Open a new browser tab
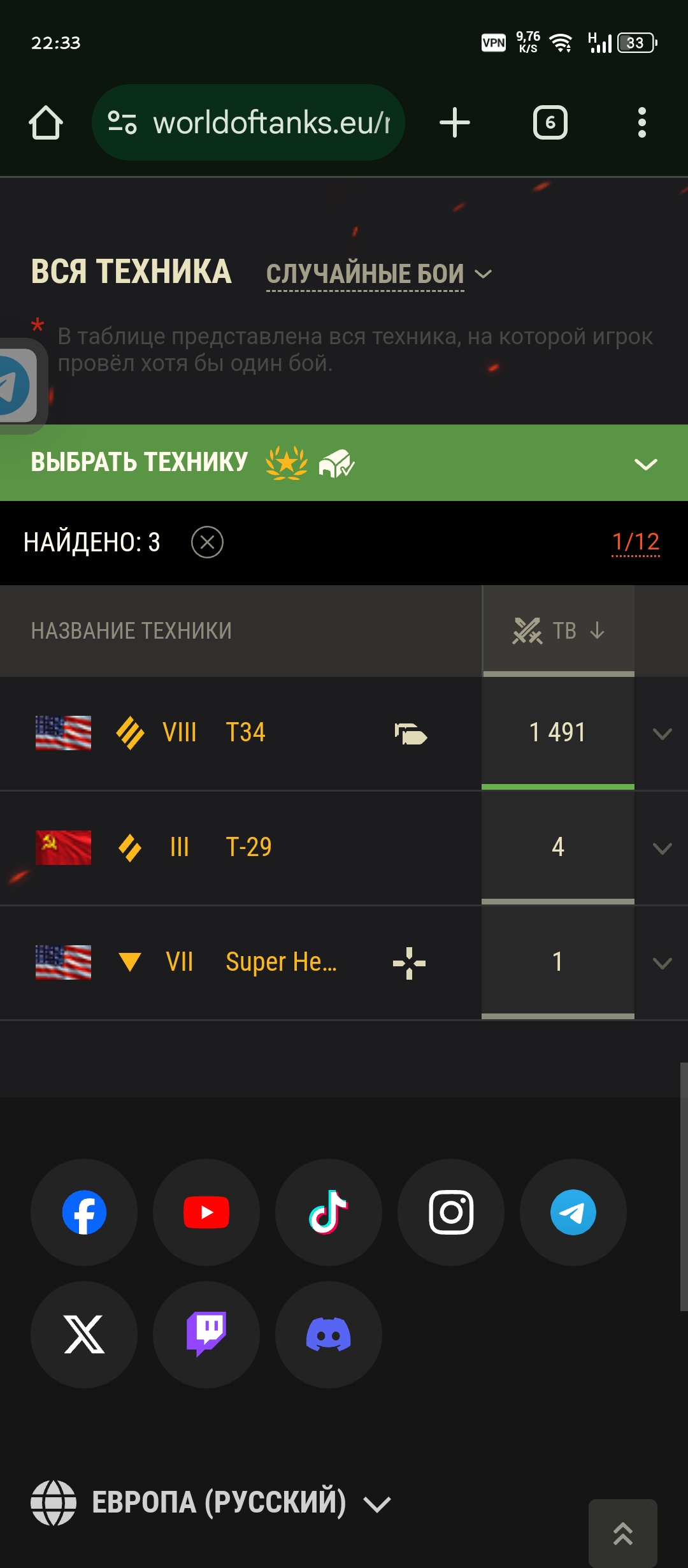Image resolution: width=688 pixels, height=1568 pixels. pyautogui.click(x=455, y=122)
